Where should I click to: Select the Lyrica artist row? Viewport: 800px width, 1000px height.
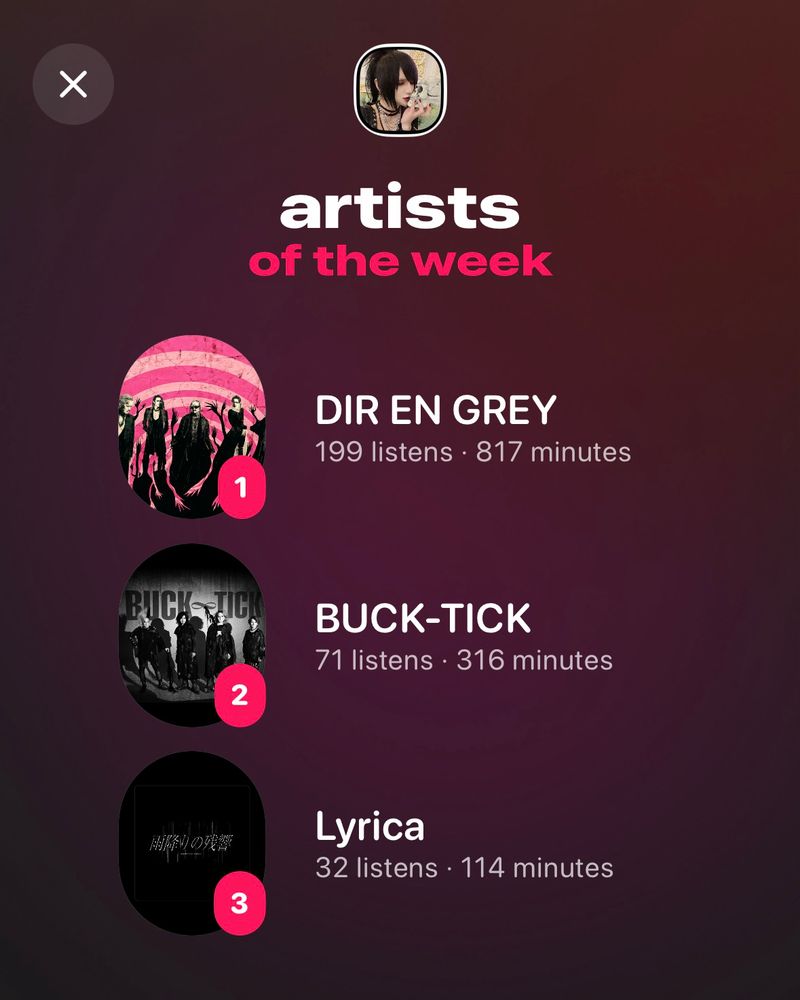pos(370,827)
